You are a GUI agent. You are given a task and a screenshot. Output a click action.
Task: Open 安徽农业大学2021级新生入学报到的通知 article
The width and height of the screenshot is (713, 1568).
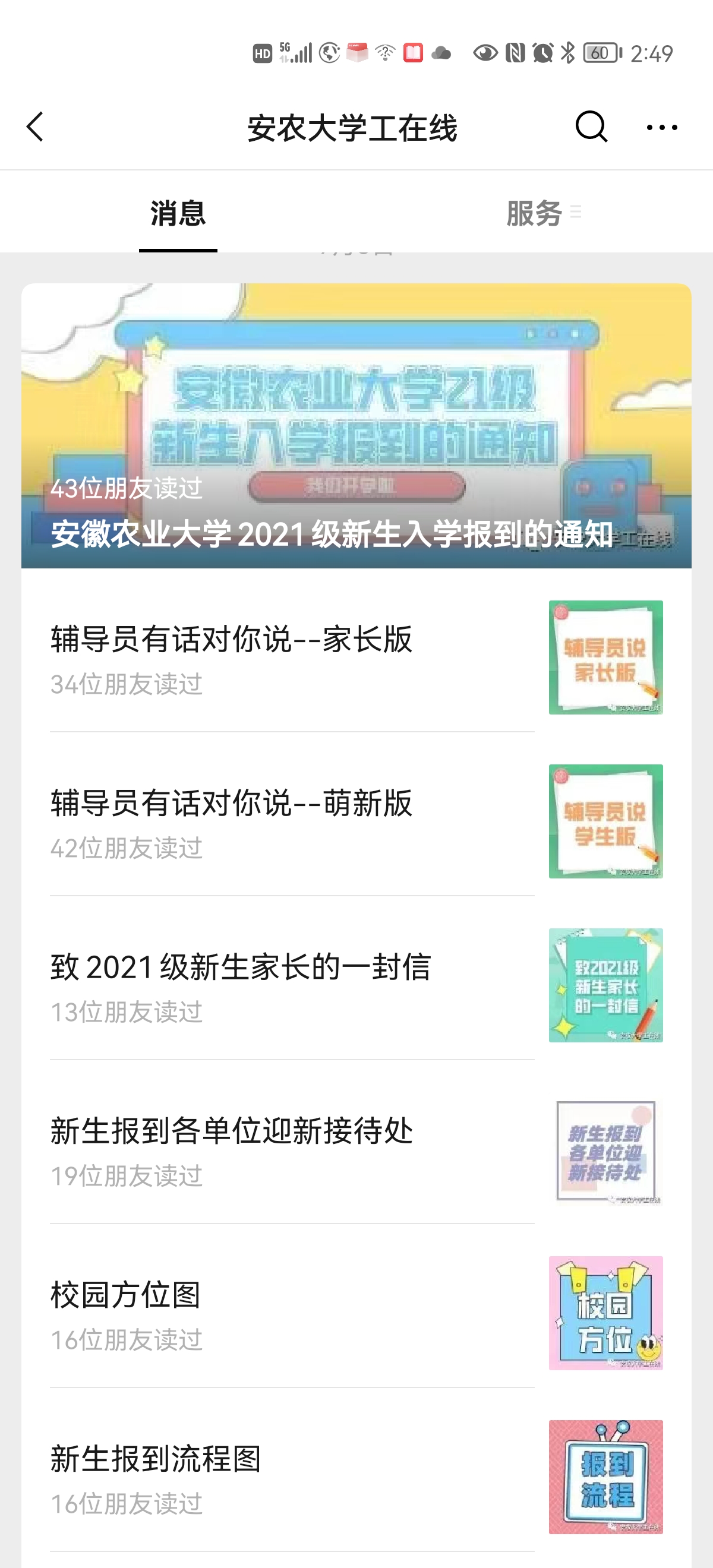tap(356, 426)
